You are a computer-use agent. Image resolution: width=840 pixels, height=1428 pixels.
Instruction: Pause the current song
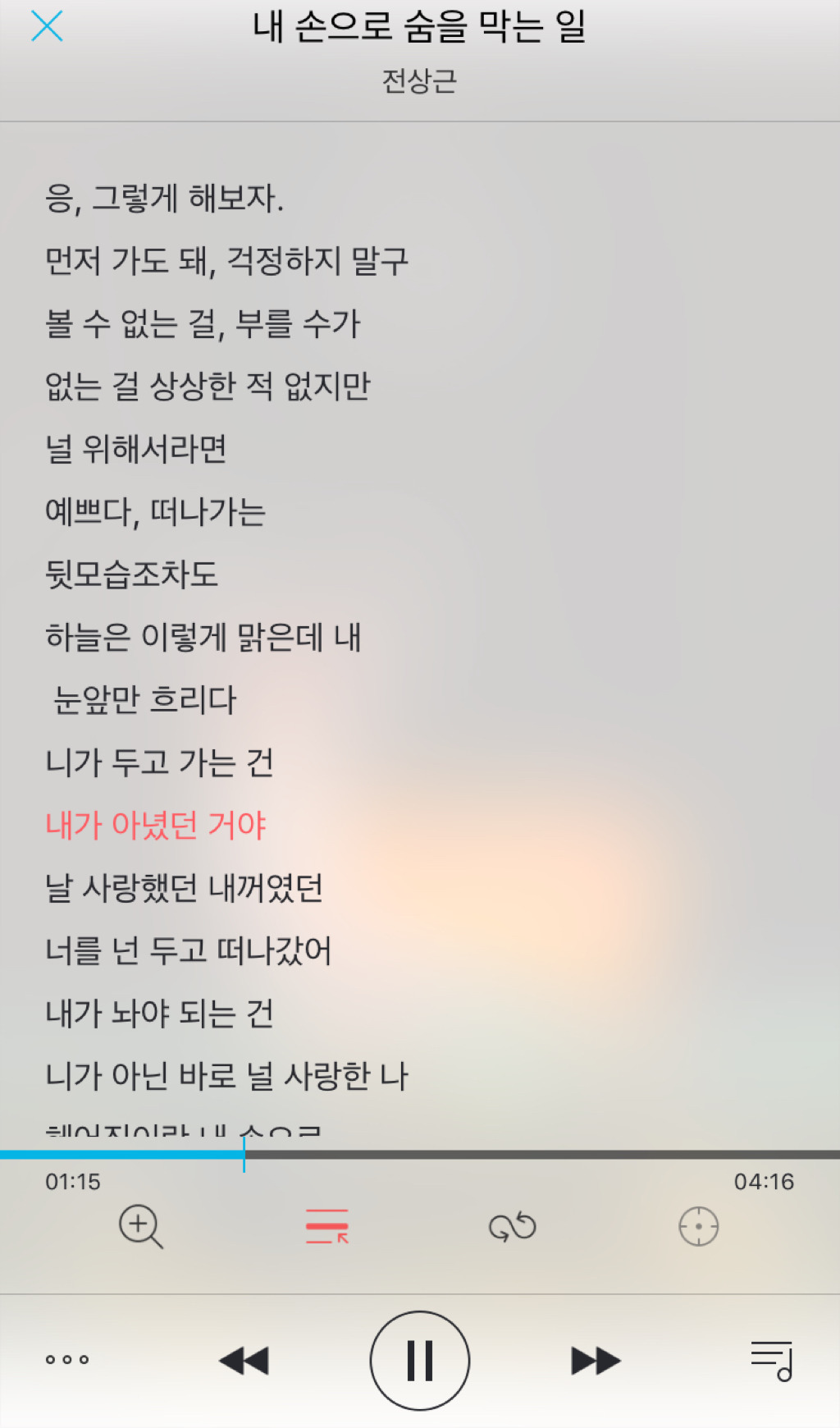tap(419, 1360)
